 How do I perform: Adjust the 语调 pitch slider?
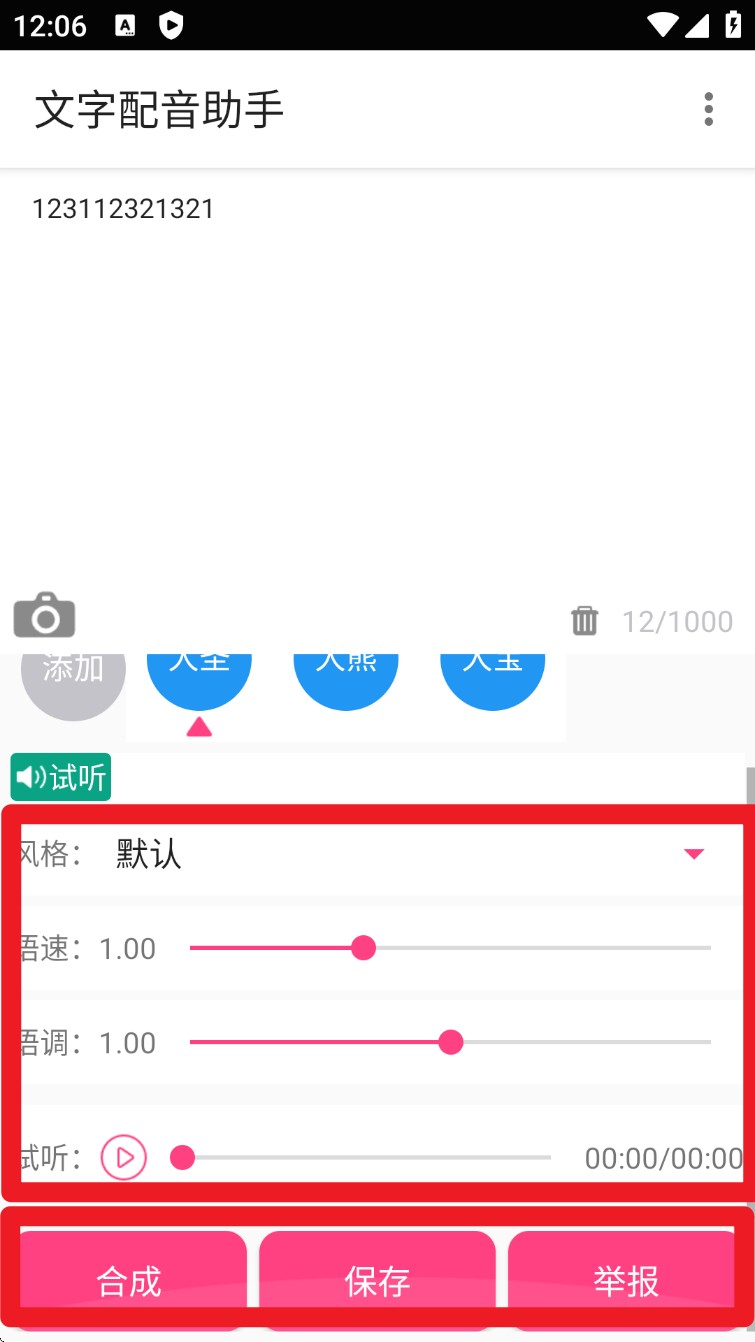[x=451, y=1042]
